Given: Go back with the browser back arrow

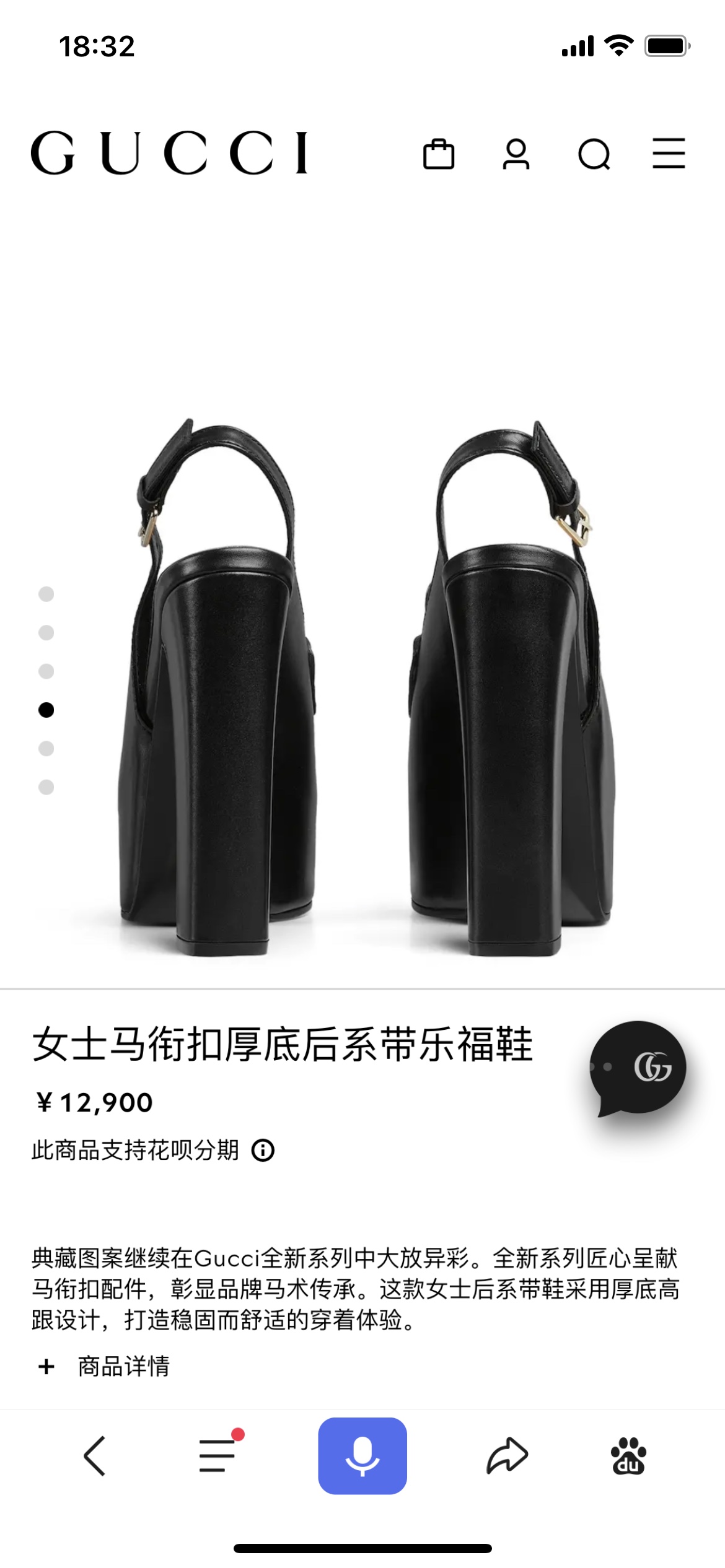Looking at the screenshot, I should [95, 1456].
